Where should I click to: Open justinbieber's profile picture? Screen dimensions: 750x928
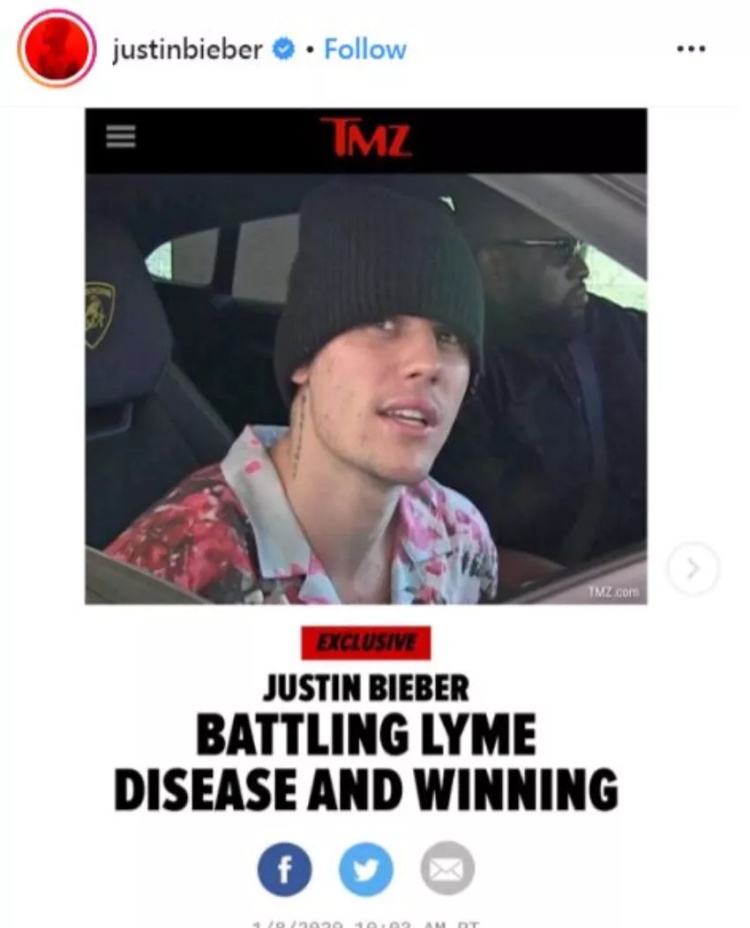click(56, 49)
